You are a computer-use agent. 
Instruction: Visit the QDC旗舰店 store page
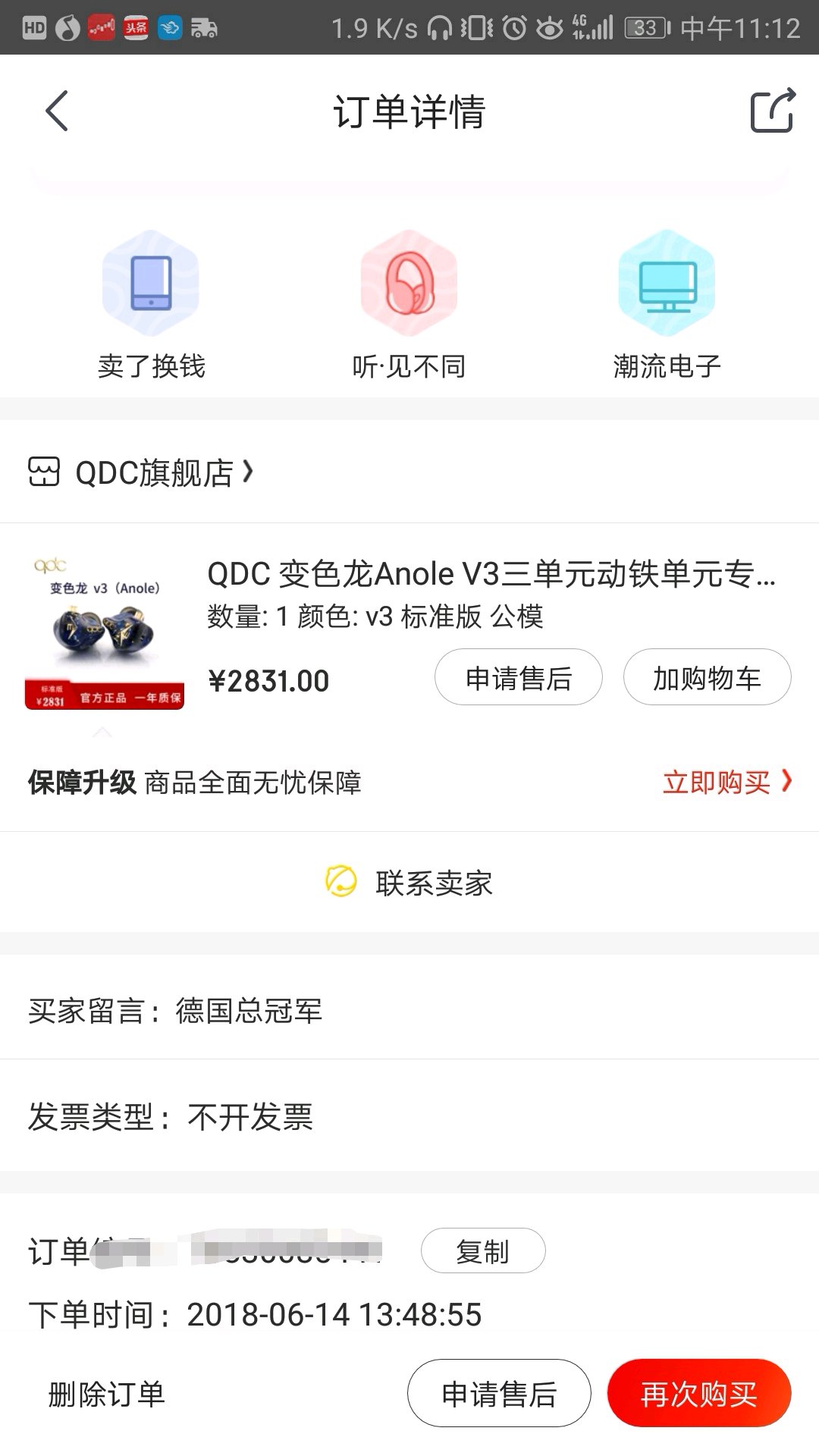click(141, 472)
